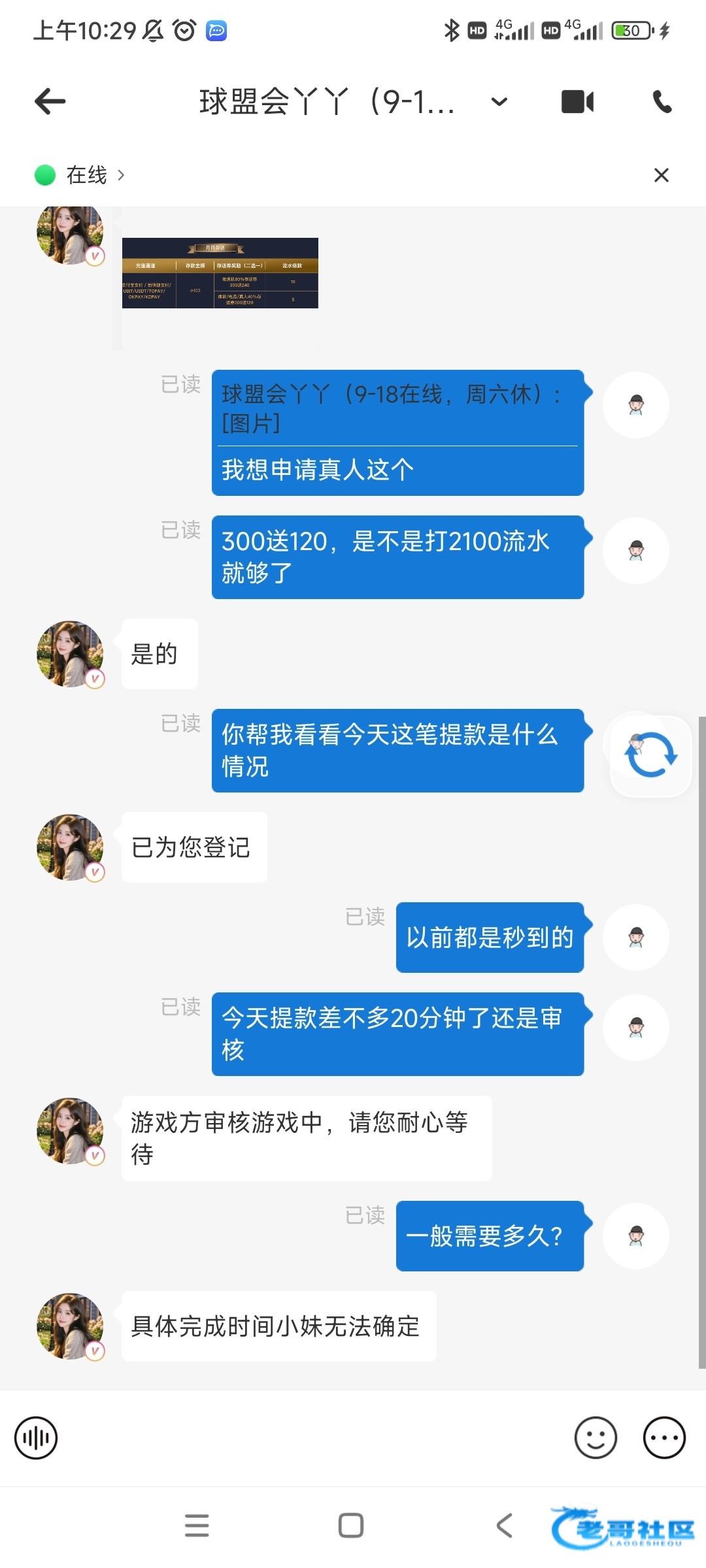Open more options with the three-dot button
The height and width of the screenshot is (1568, 706).
pyautogui.click(x=664, y=1437)
